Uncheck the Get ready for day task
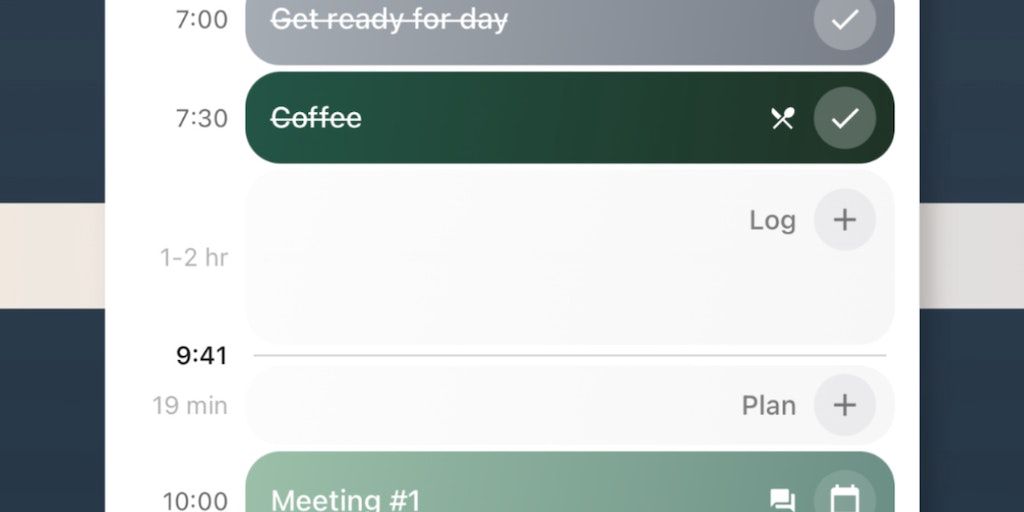 845,20
